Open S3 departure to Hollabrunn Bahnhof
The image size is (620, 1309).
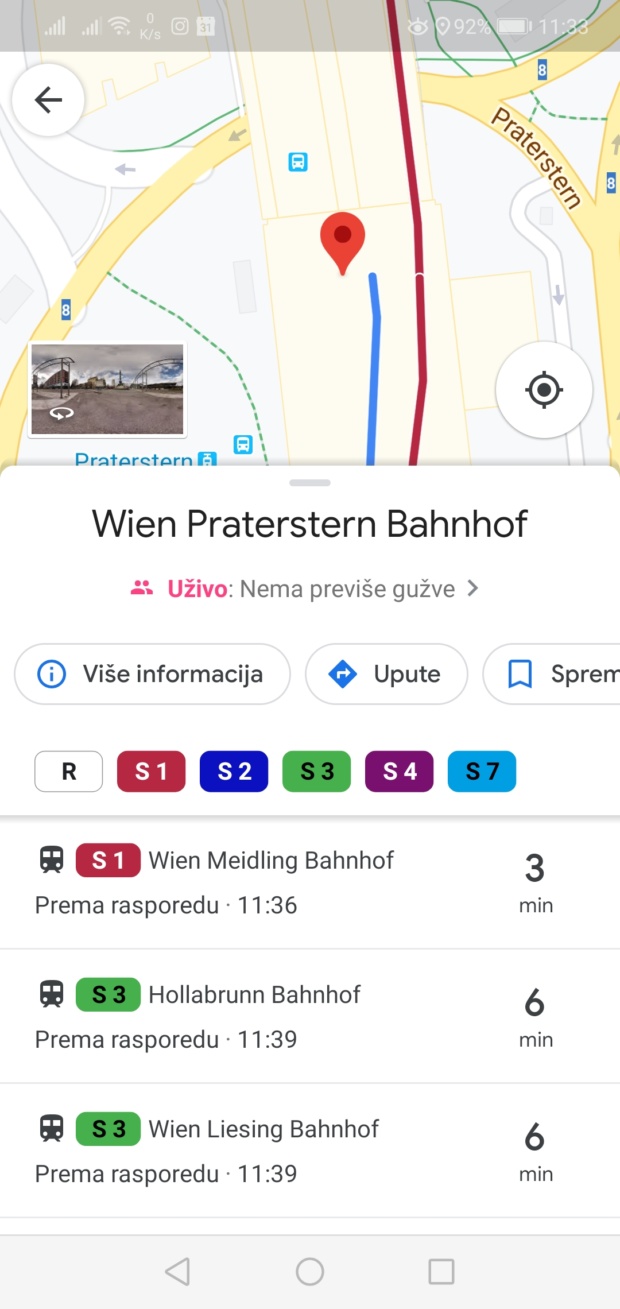point(300,1016)
